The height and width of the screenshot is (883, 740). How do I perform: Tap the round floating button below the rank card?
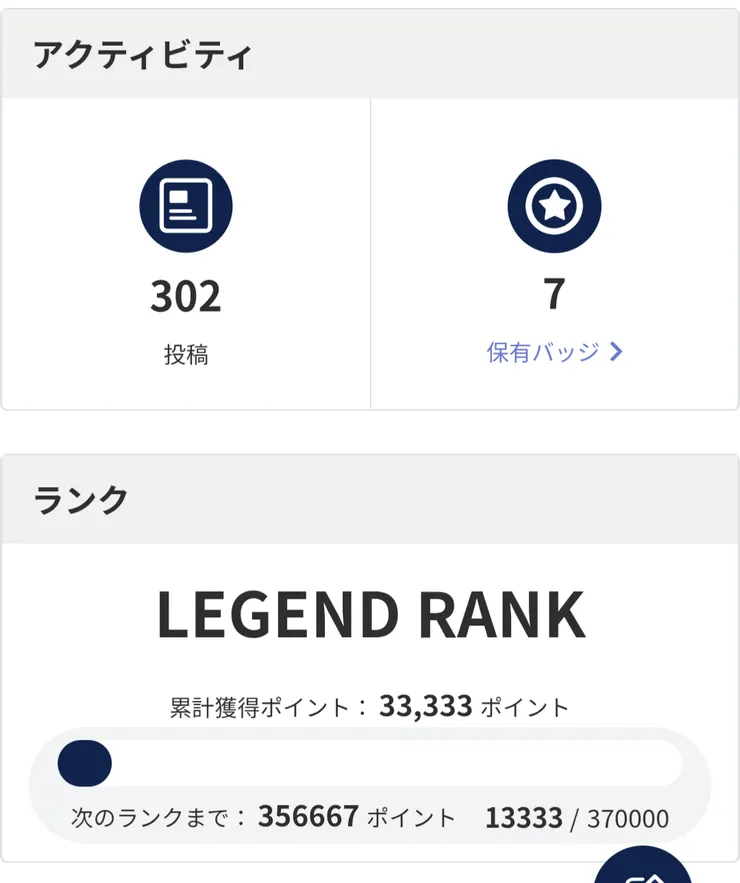point(643,869)
